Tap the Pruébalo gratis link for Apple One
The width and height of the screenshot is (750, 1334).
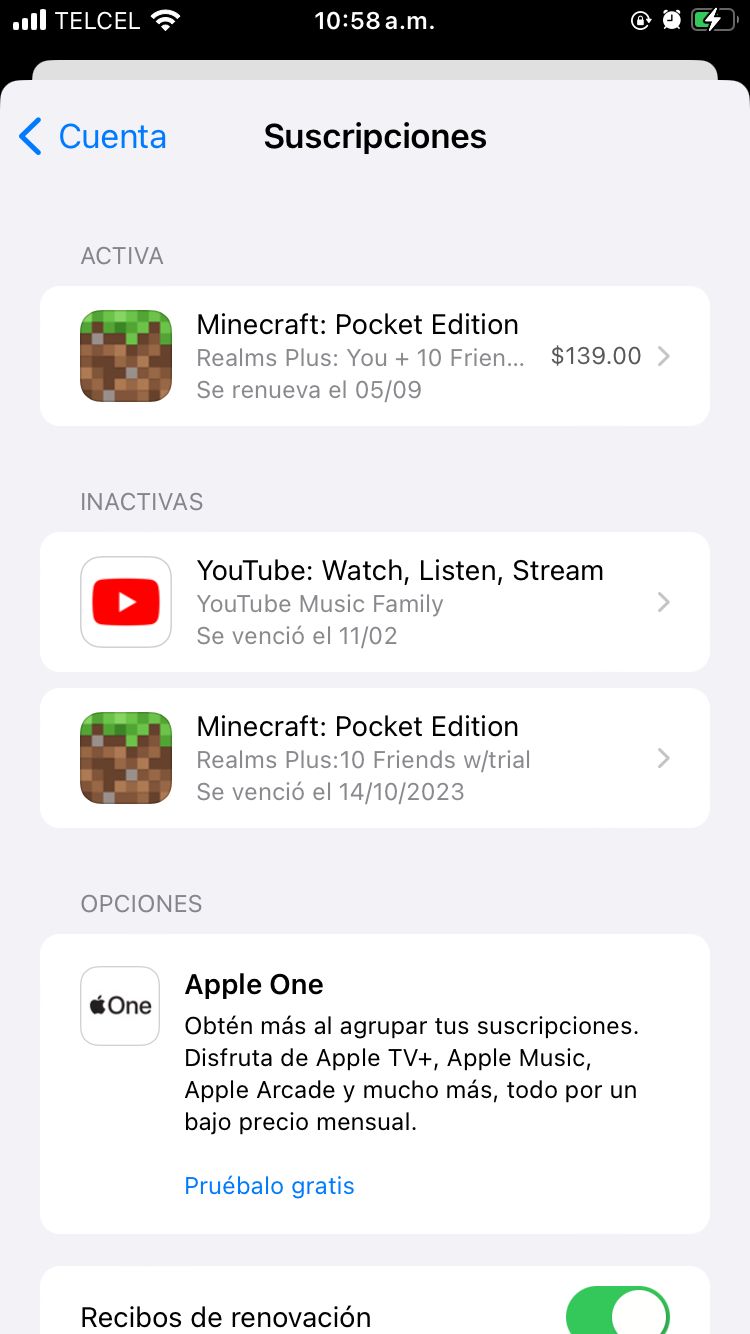click(269, 1186)
